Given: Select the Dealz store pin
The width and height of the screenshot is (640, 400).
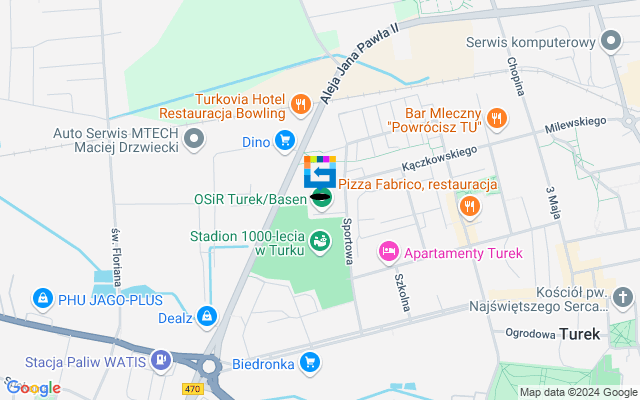Looking at the screenshot, I should tap(207, 317).
